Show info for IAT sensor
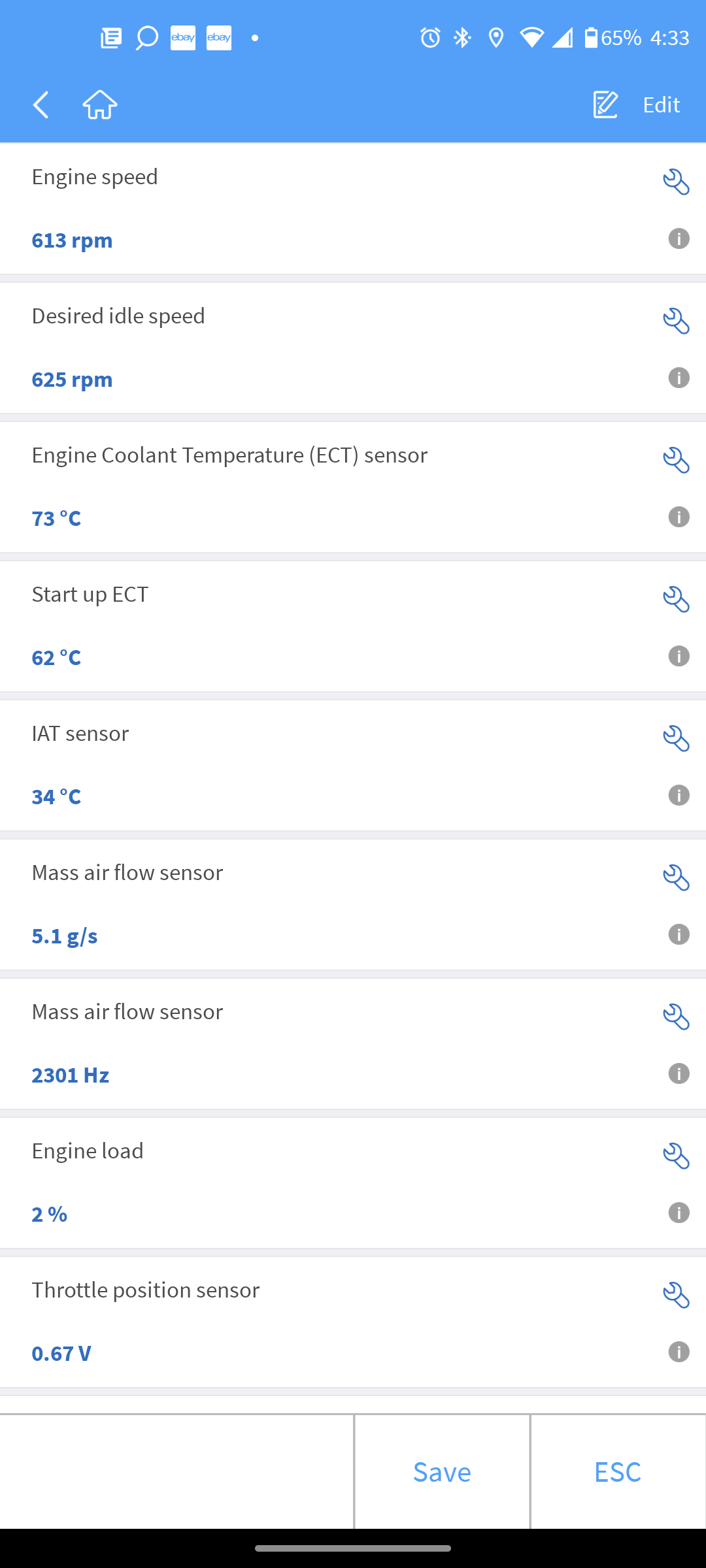Image resolution: width=706 pixels, height=1568 pixels. tap(679, 795)
